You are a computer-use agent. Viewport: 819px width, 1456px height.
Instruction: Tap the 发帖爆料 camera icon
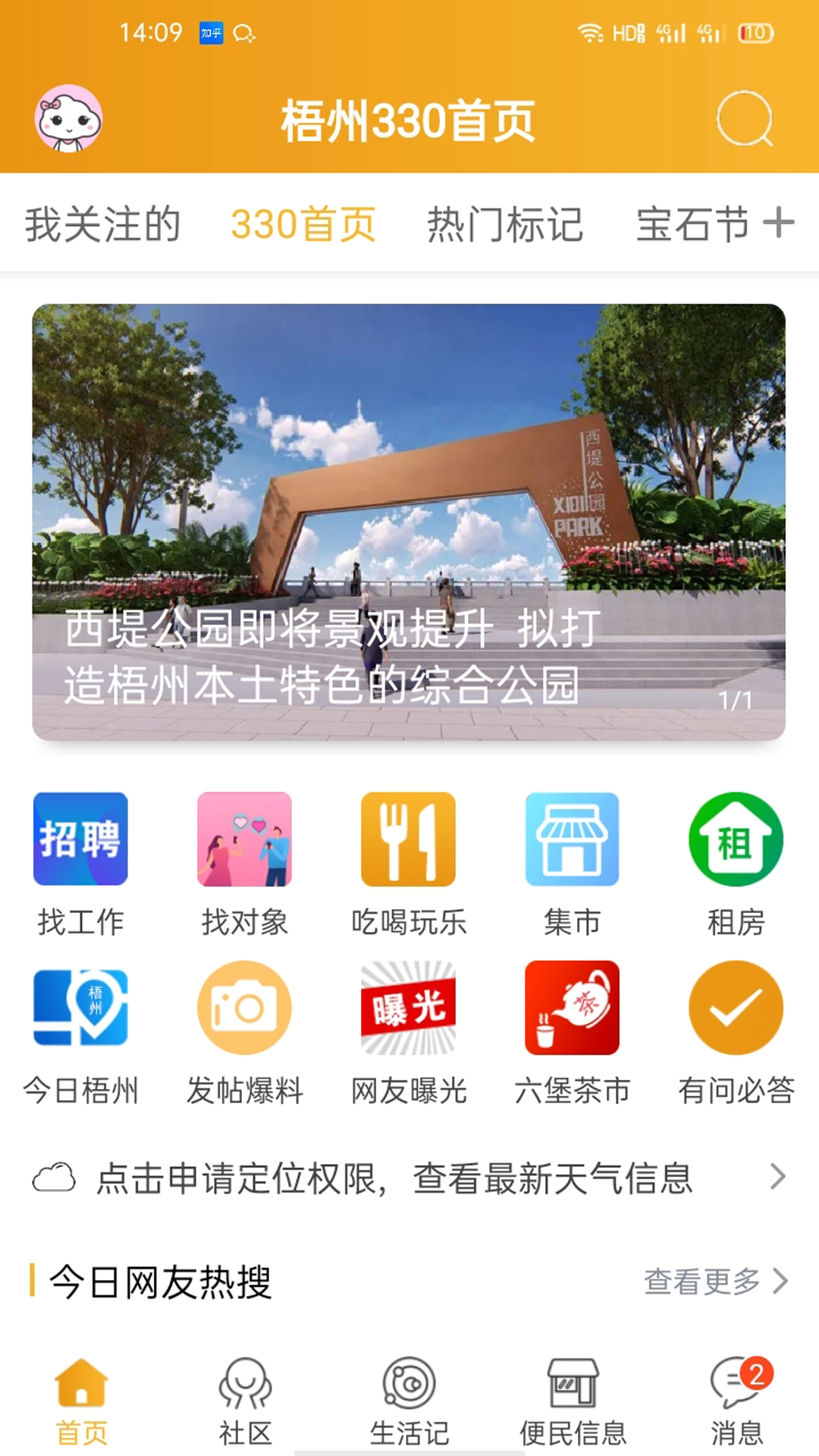(x=244, y=1009)
